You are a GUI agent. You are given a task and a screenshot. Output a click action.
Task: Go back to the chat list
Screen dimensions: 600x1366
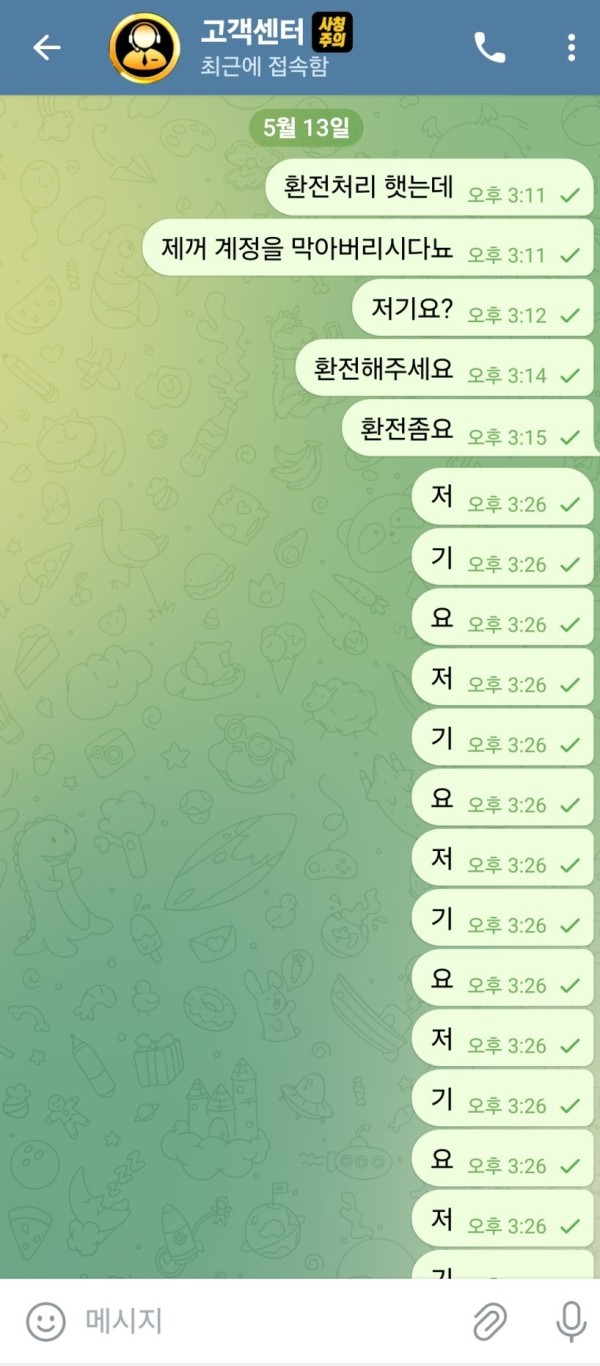pyautogui.click(x=46, y=47)
